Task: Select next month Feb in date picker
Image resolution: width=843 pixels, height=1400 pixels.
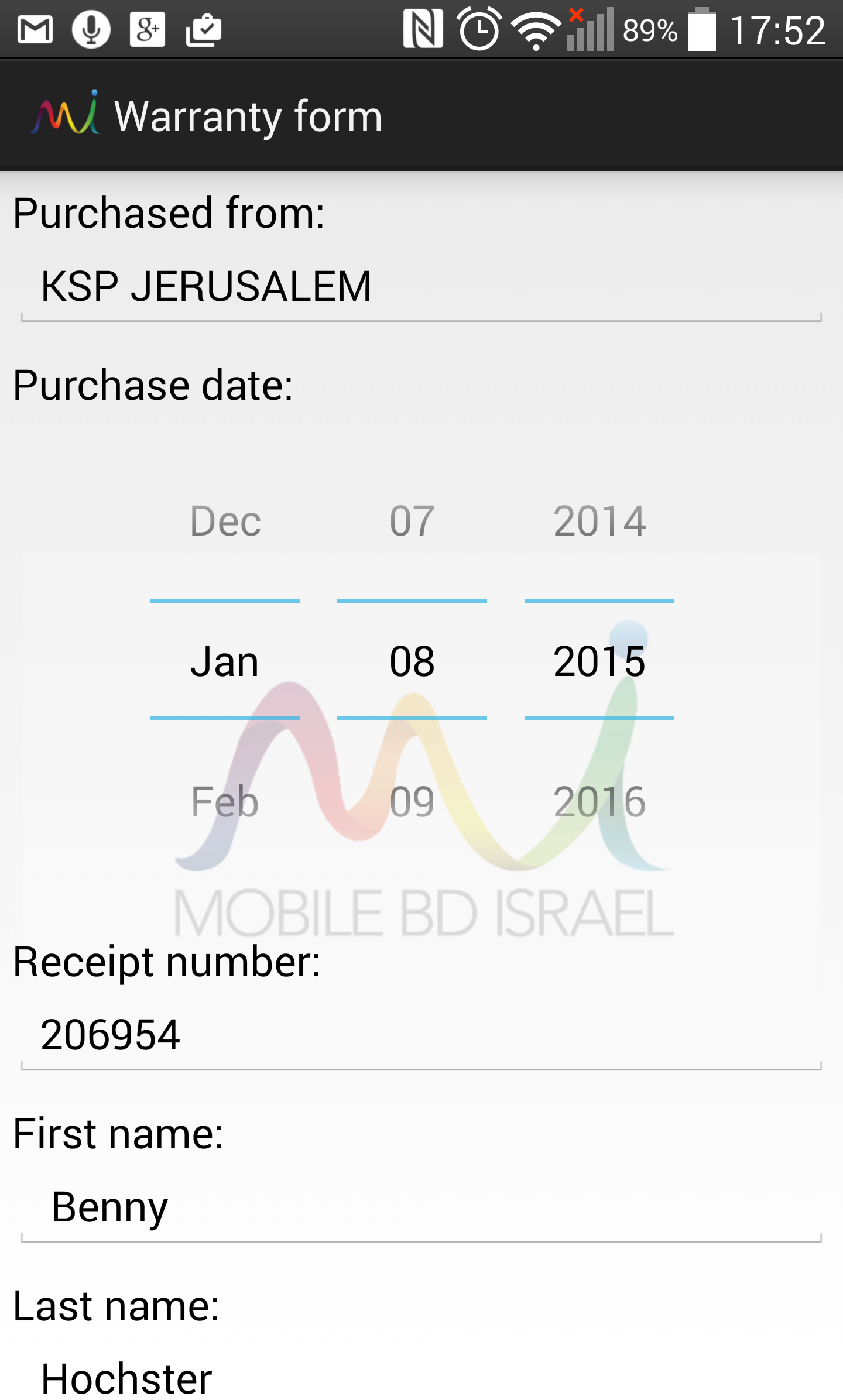Action: click(225, 802)
